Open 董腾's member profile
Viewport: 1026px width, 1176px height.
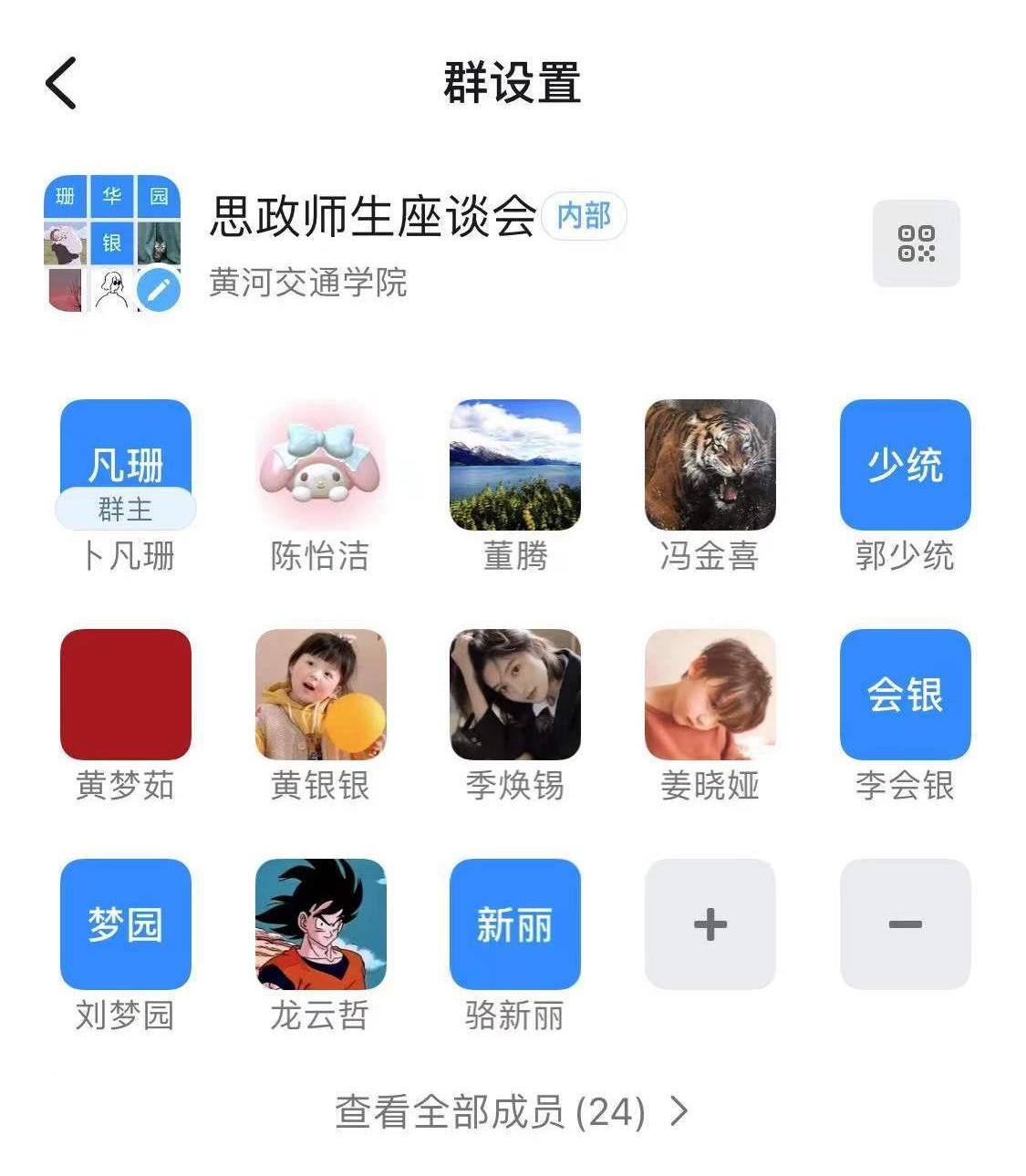point(515,465)
